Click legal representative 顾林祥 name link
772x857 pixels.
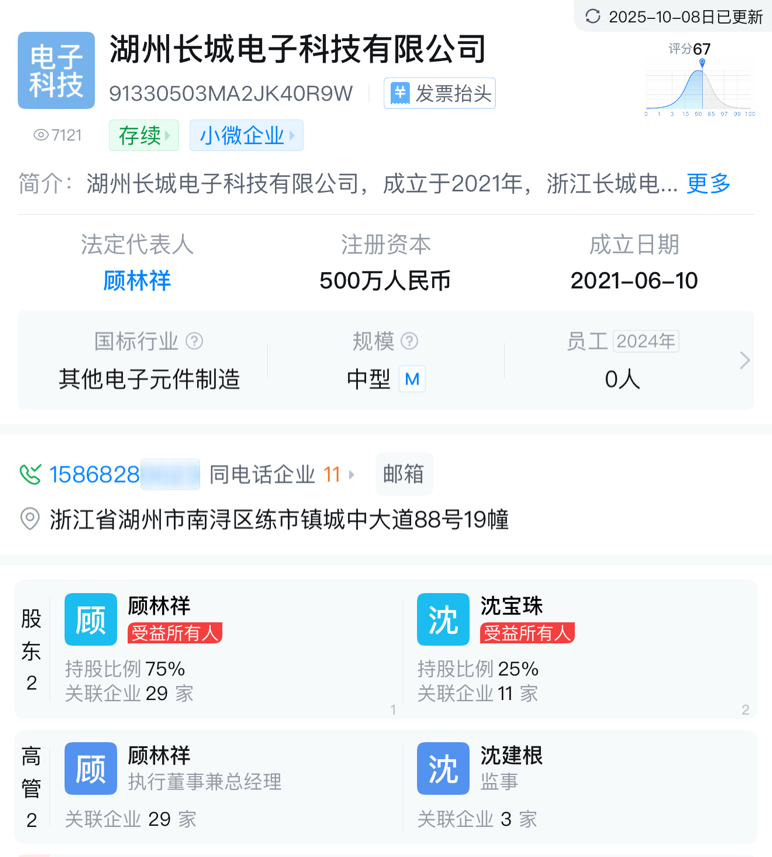pyautogui.click(x=136, y=279)
